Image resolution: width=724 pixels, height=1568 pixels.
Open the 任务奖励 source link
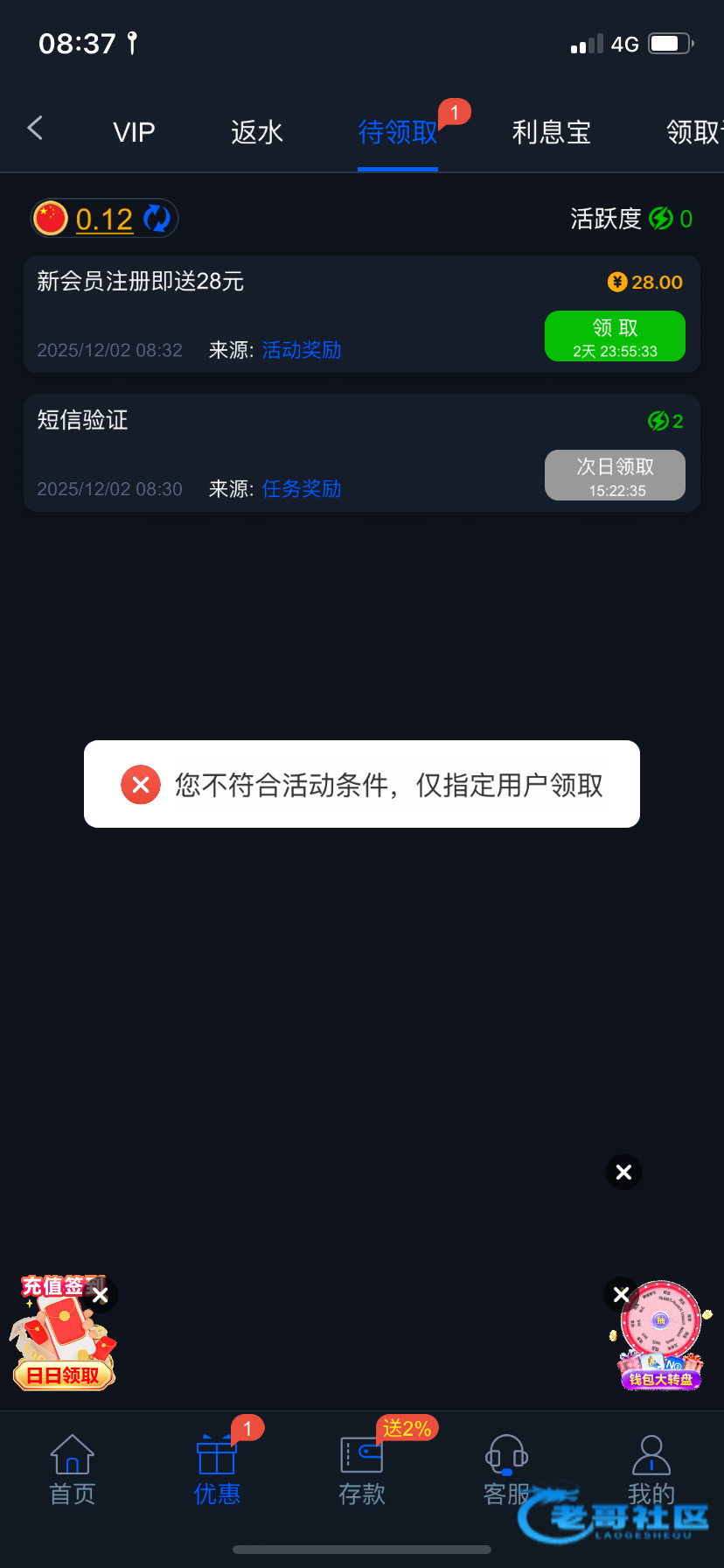[302, 488]
